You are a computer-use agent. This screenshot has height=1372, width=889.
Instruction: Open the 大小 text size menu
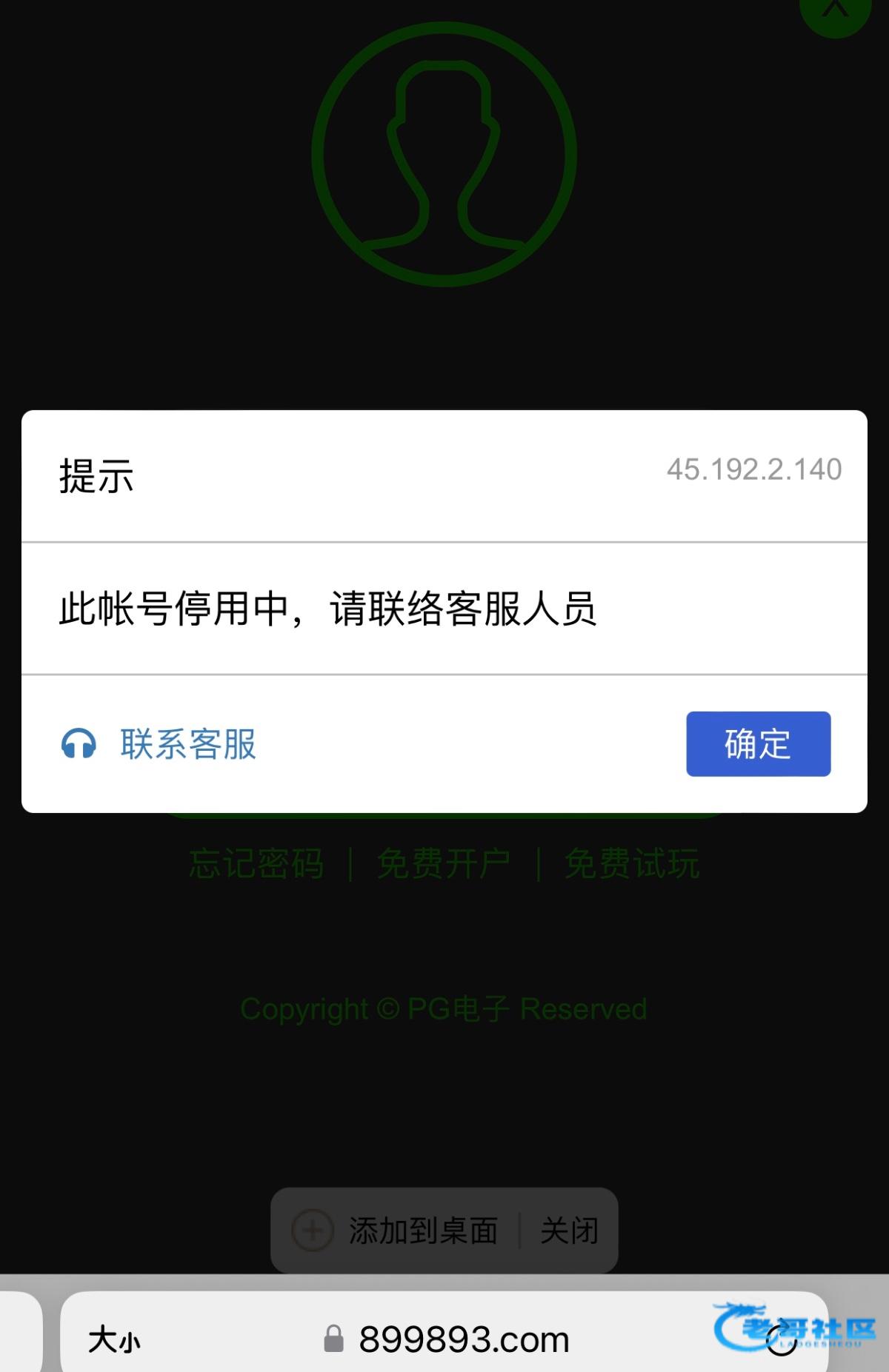coord(113,1339)
